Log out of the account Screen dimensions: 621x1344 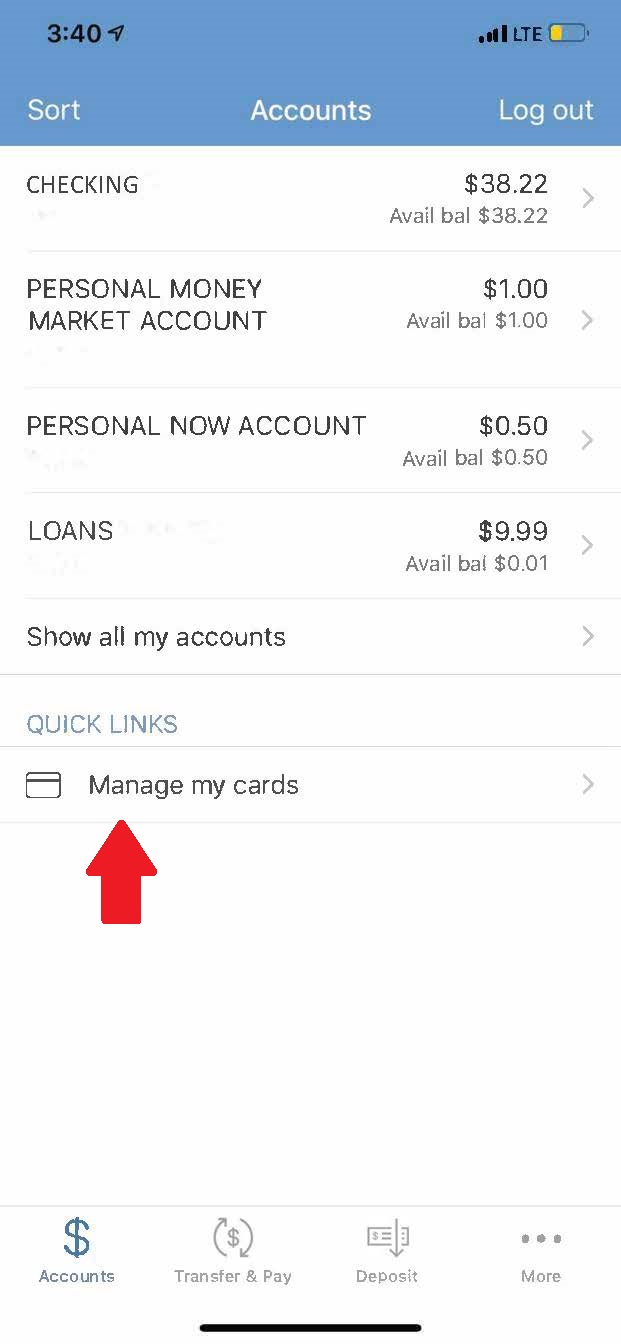click(x=545, y=110)
